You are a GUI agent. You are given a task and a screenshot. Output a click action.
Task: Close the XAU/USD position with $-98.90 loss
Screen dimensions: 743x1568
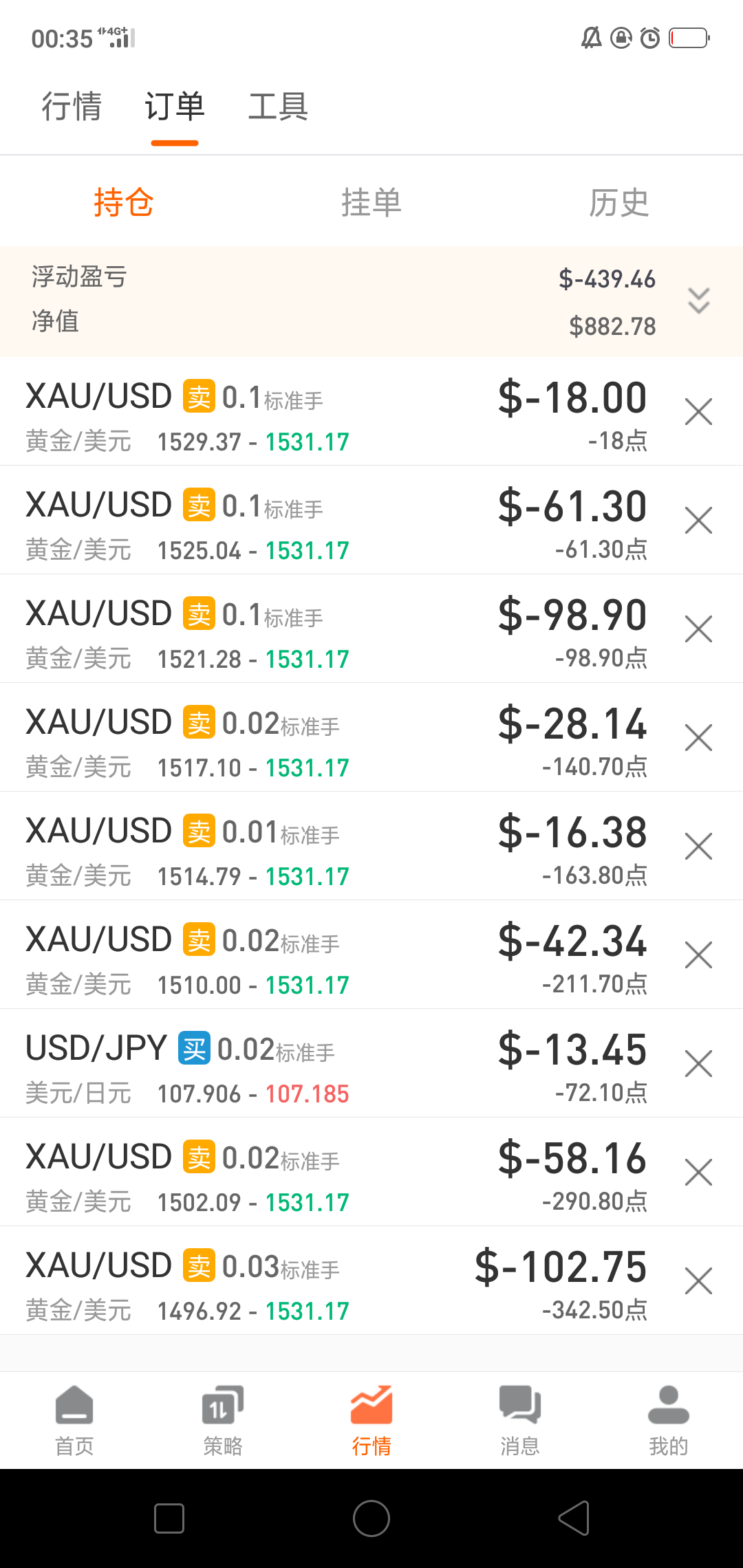click(x=698, y=629)
